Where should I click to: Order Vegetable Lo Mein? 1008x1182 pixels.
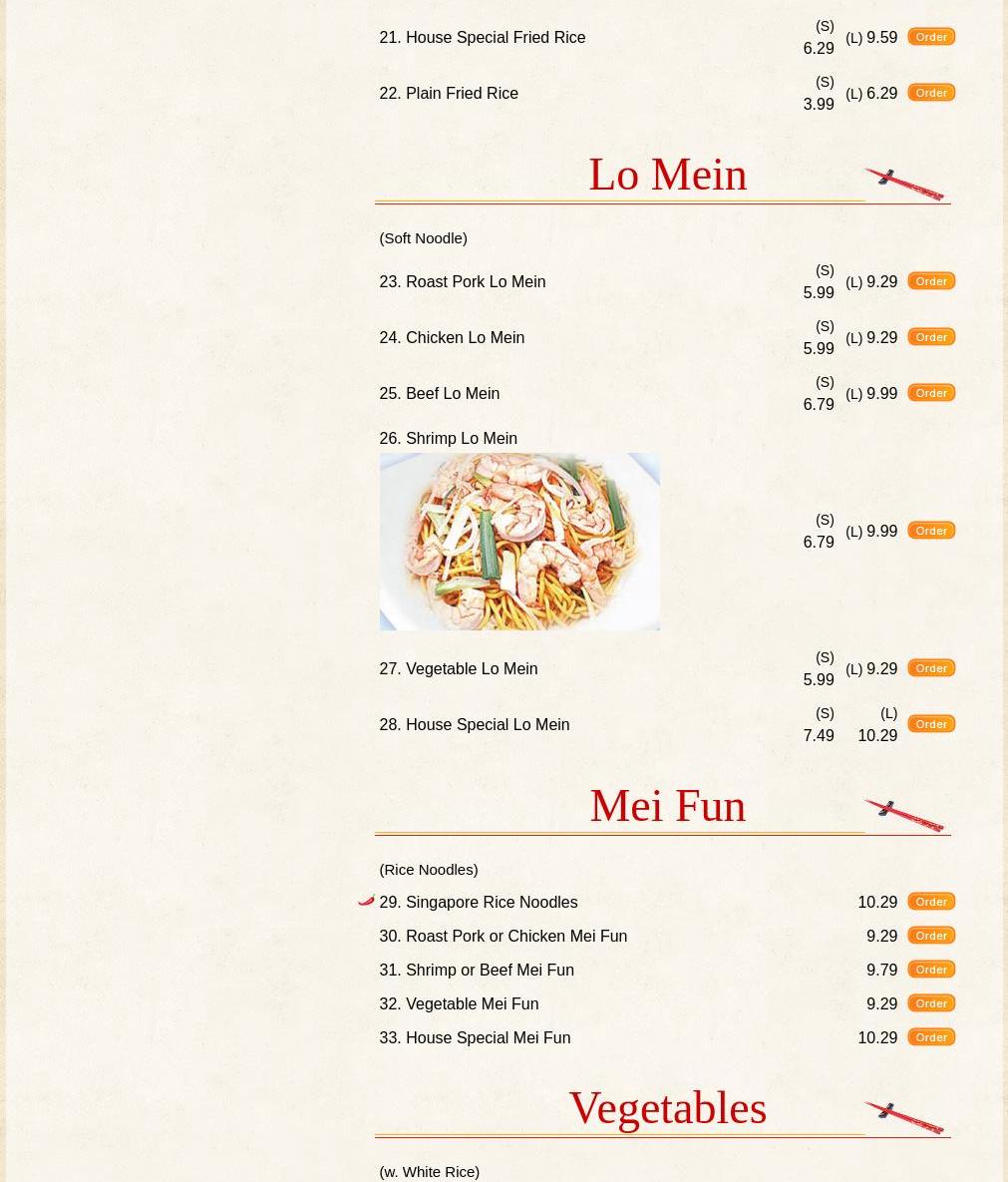[930, 668]
